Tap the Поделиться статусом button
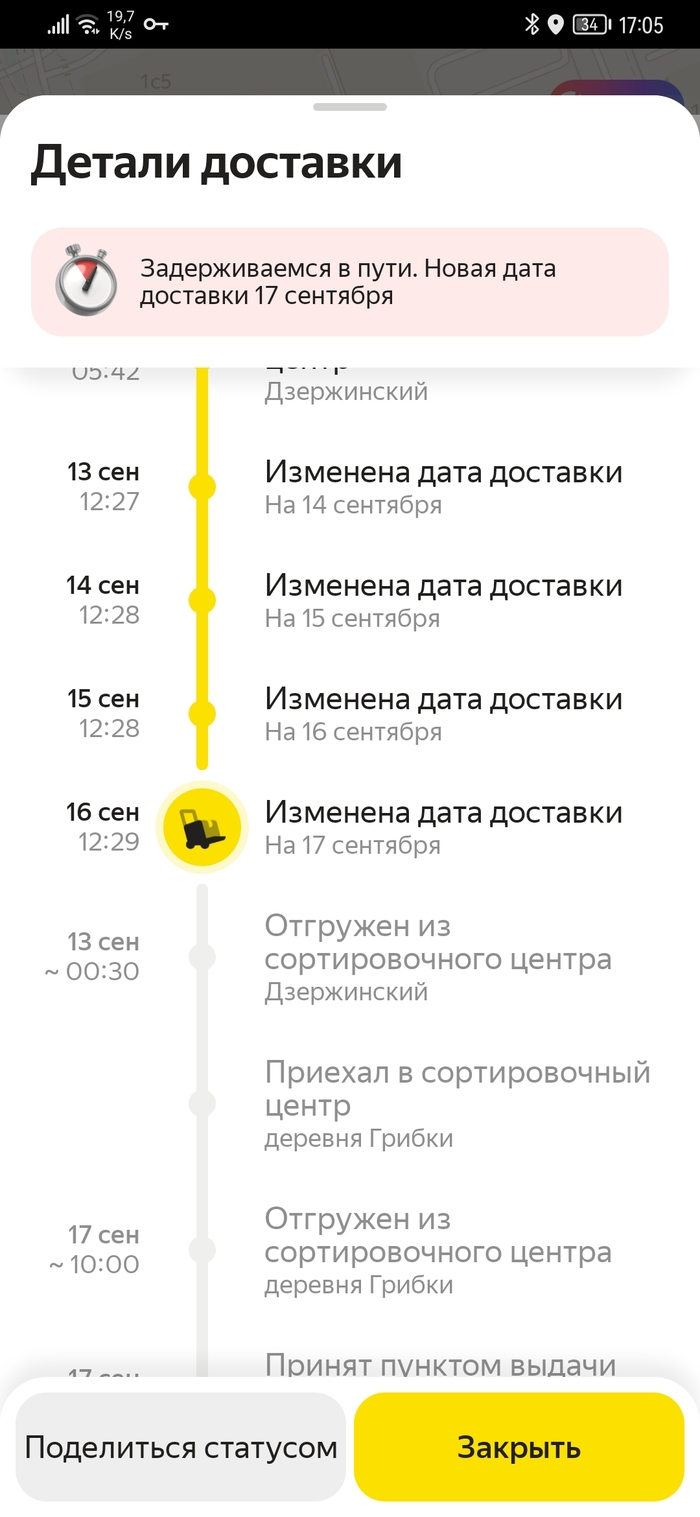This screenshot has height=1517, width=700. pyautogui.click(x=181, y=1447)
